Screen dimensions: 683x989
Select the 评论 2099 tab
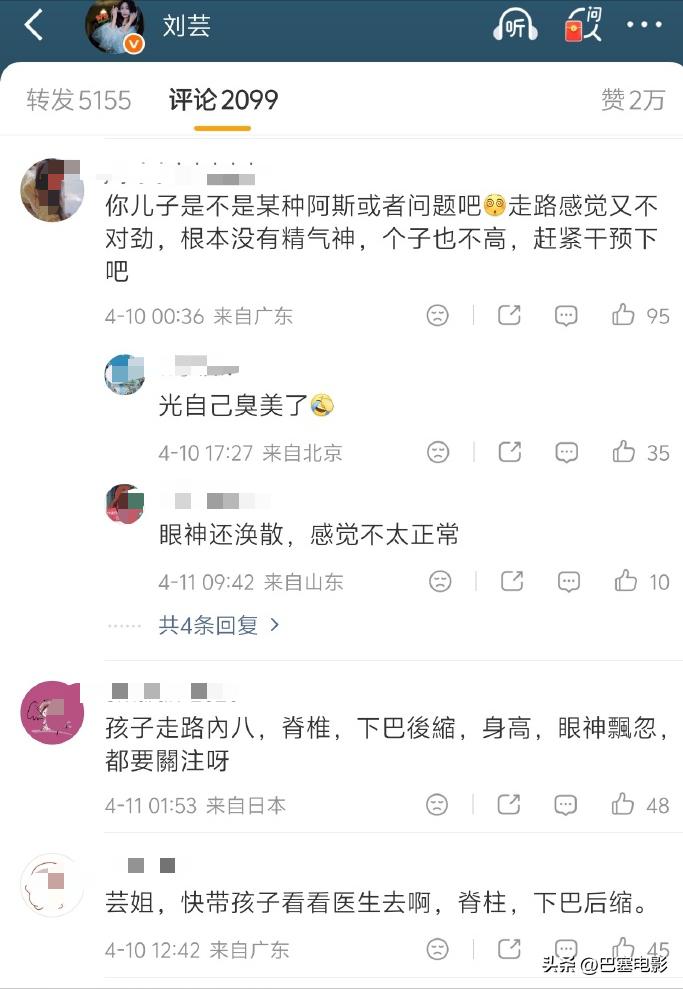223,100
